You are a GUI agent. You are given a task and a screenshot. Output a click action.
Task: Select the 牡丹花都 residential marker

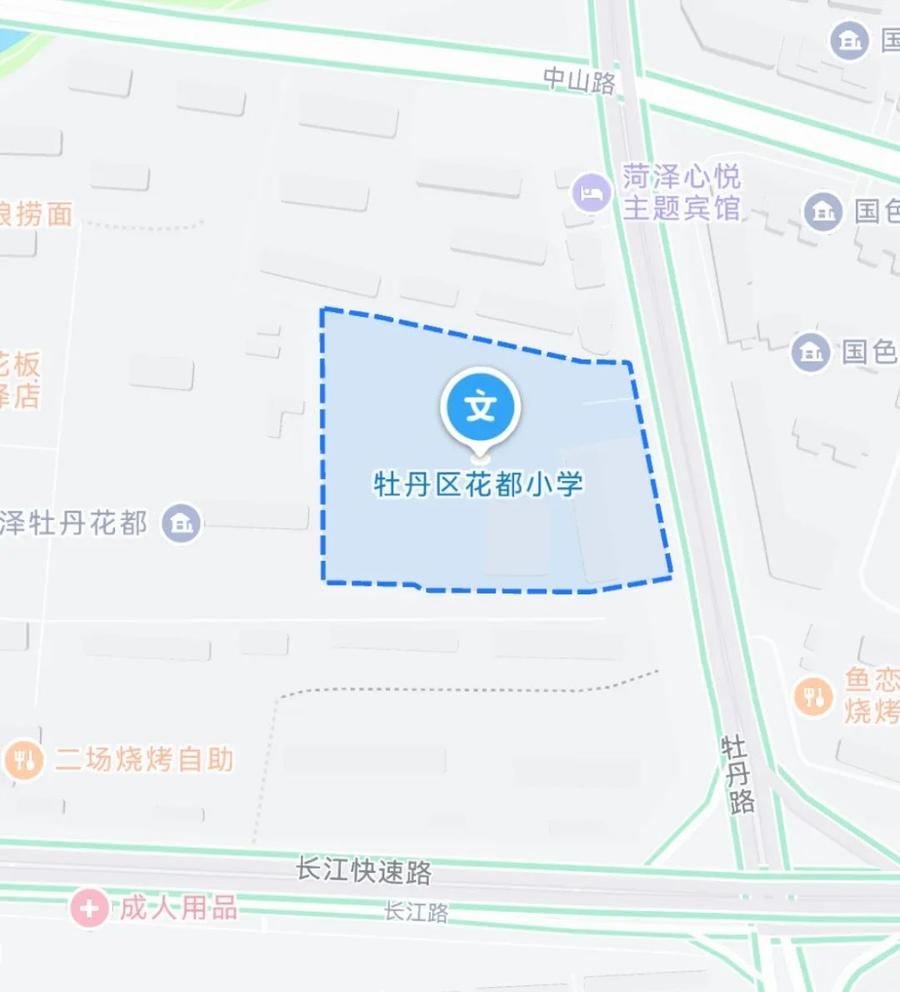(182, 523)
